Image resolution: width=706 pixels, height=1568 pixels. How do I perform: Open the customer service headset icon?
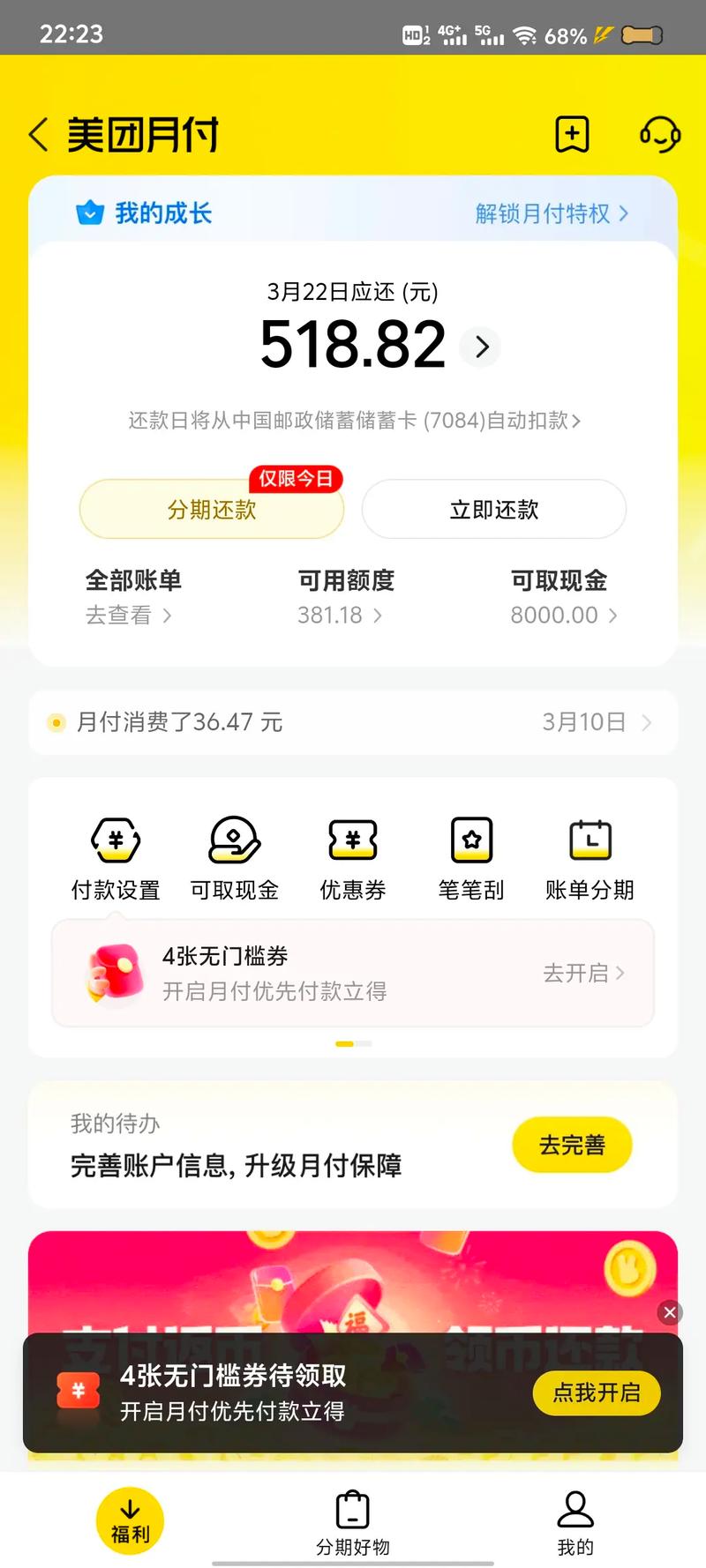coord(659,135)
